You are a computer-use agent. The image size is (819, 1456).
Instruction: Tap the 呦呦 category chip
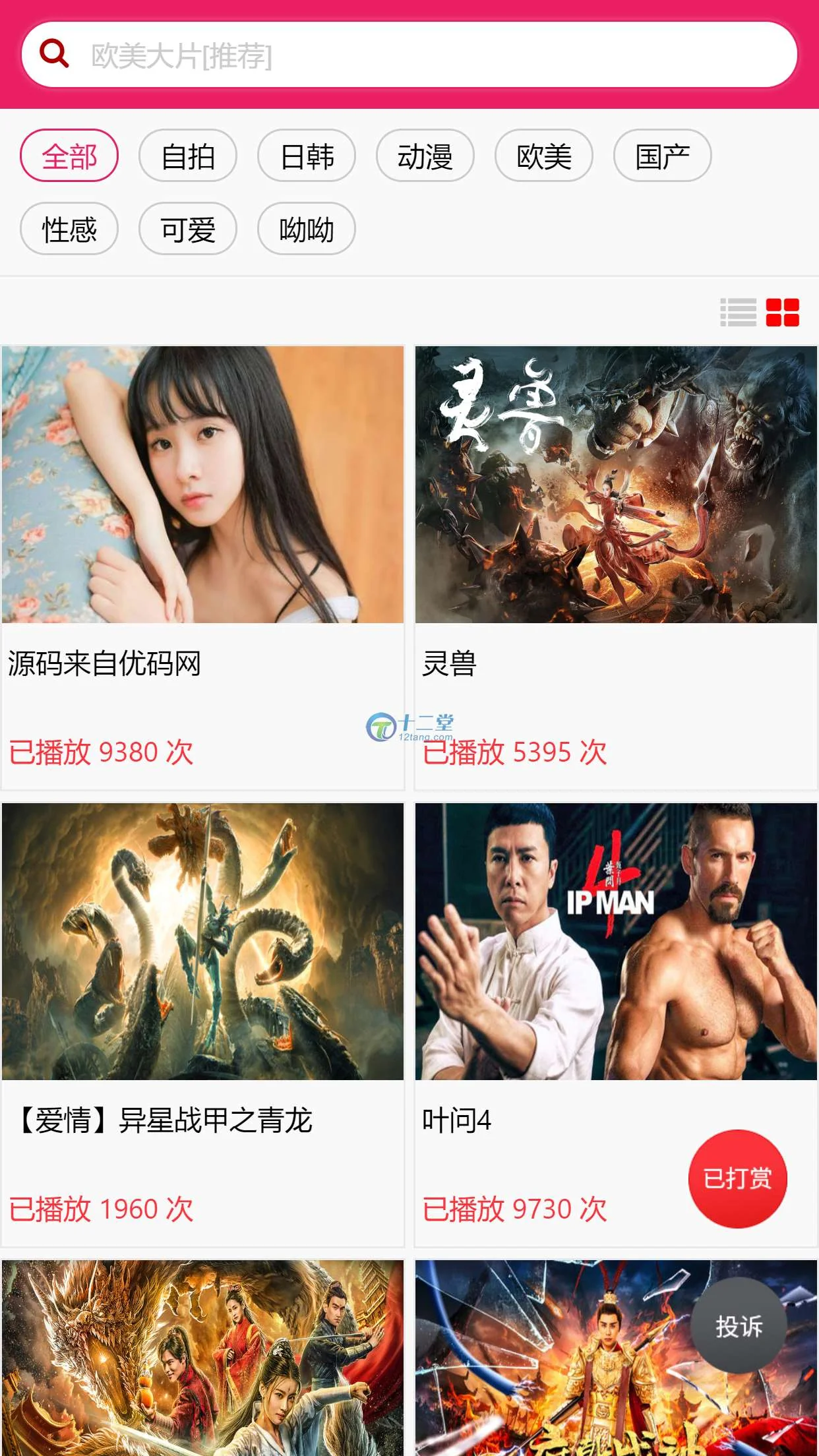click(x=307, y=229)
